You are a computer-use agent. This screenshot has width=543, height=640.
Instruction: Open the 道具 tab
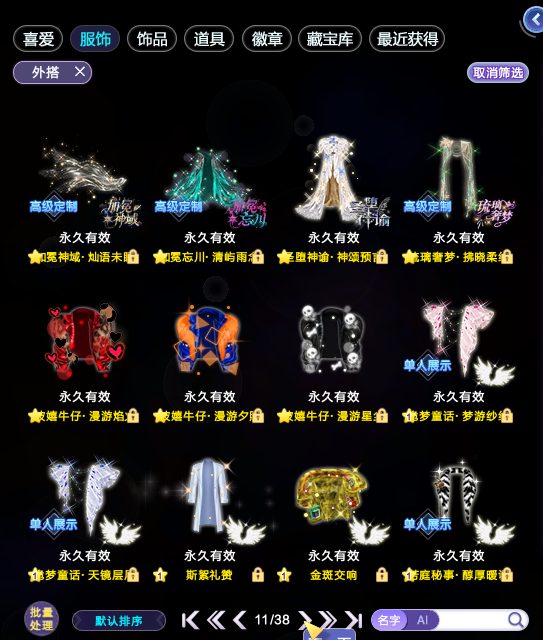[209, 39]
